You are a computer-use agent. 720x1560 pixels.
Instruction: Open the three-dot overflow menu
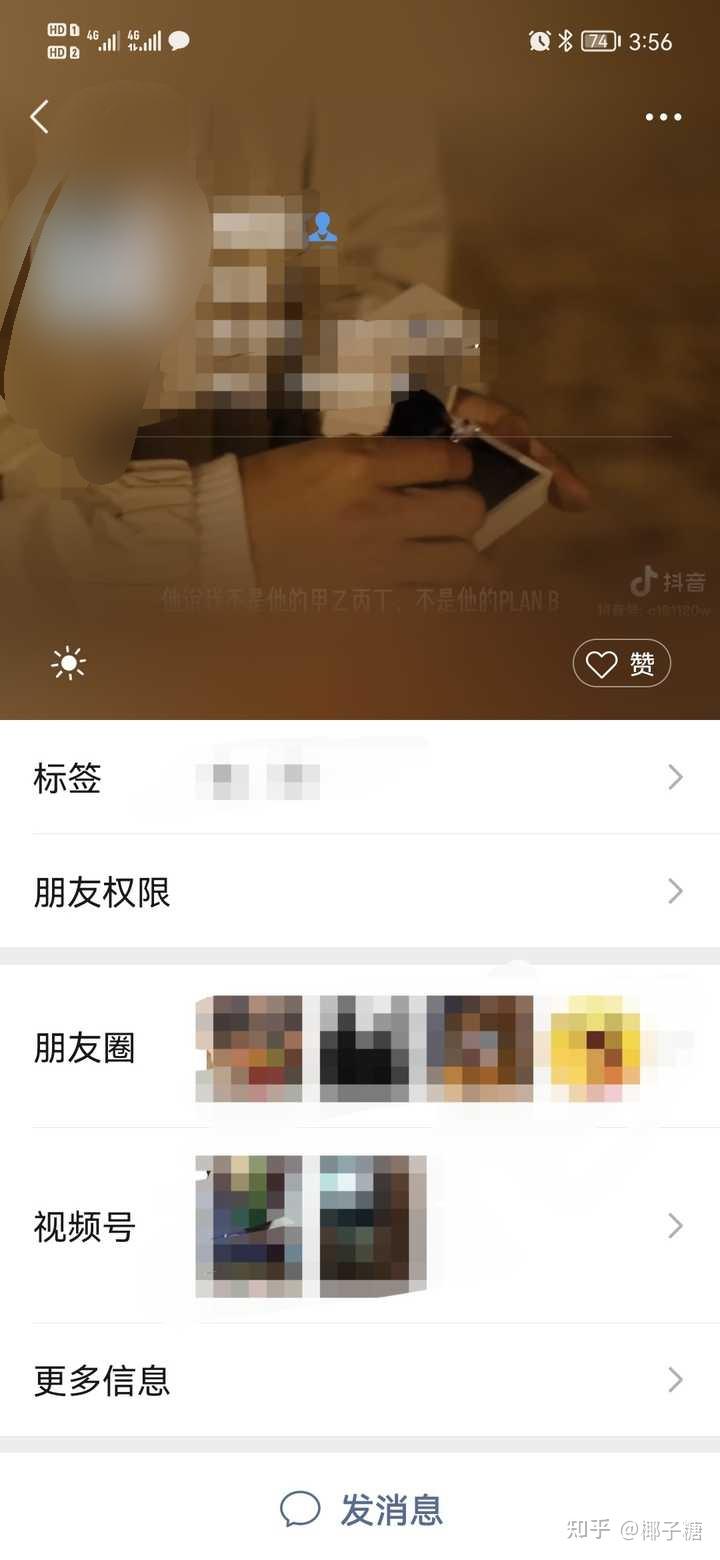tap(663, 117)
